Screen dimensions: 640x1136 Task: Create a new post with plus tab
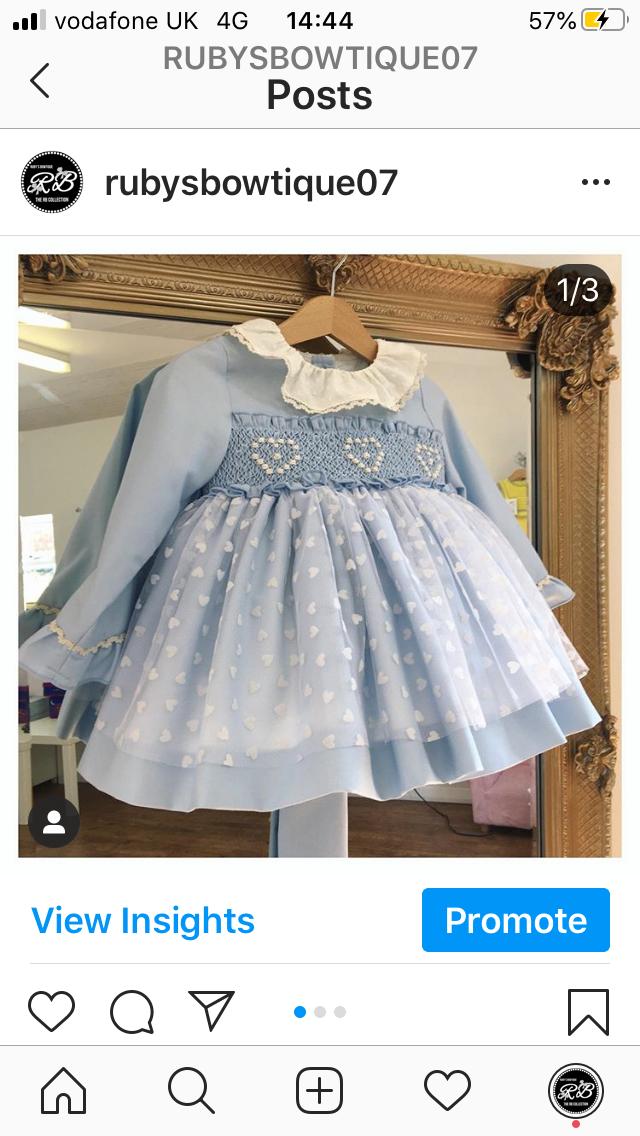320,1089
